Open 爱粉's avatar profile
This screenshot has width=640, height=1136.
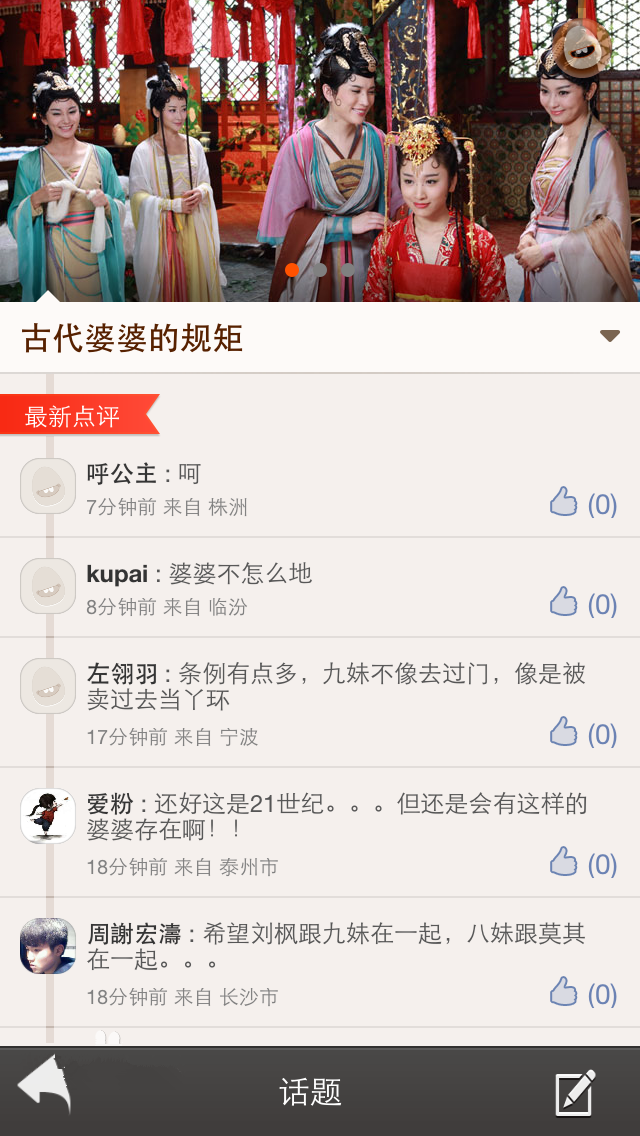[x=48, y=816]
